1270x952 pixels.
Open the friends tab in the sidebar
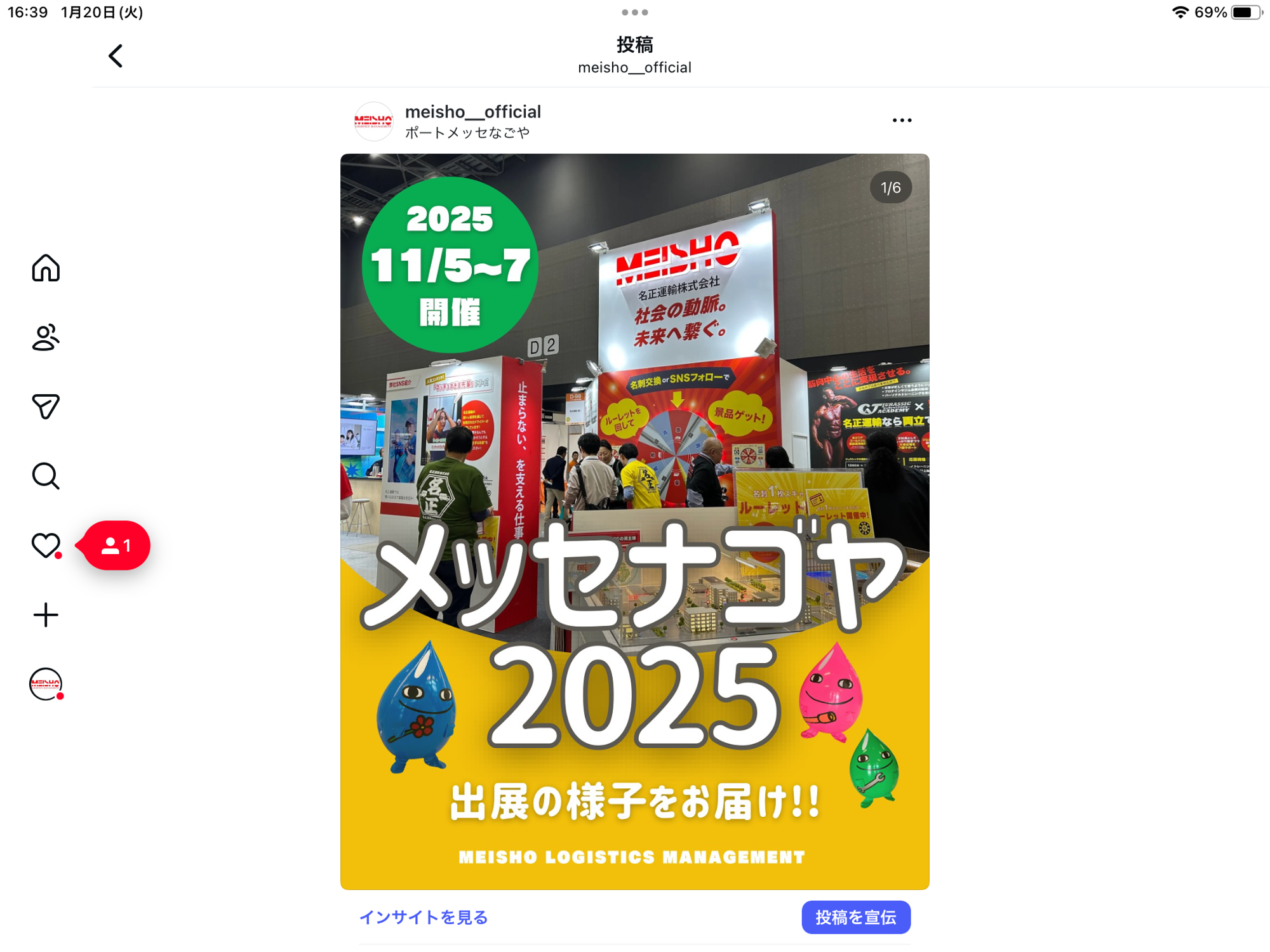(x=46, y=337)
